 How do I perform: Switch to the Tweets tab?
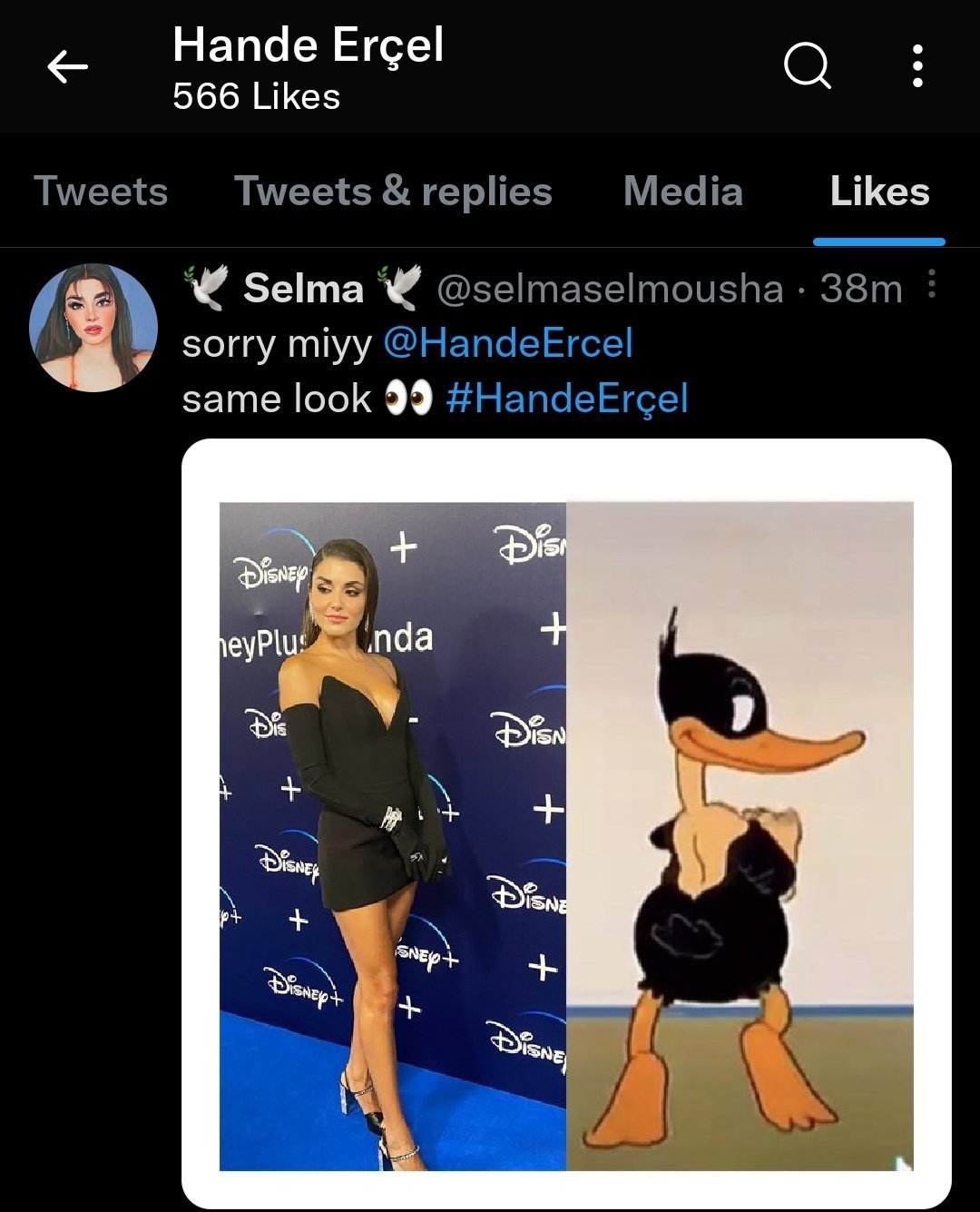pos(101,192)
